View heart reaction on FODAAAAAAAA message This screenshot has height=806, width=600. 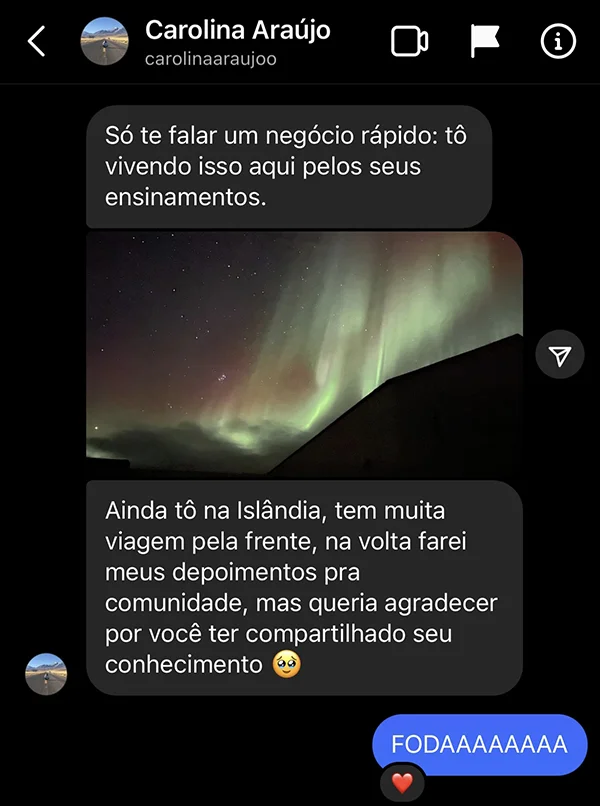(402, 784)
